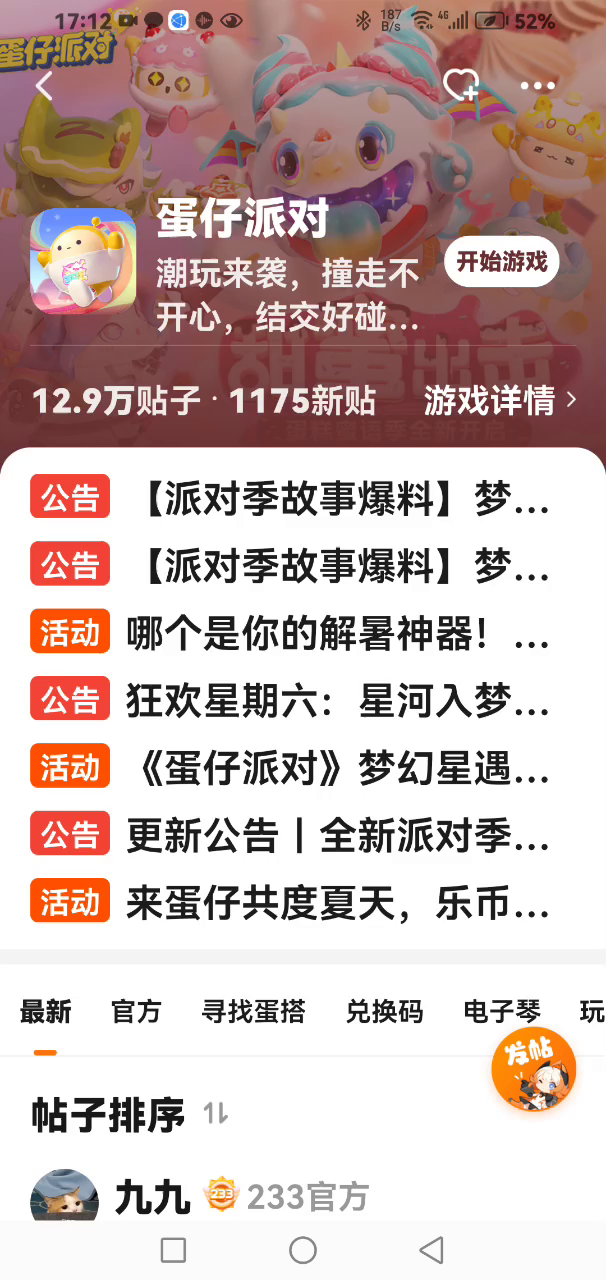Open 游戏详情 game details
Viewport: 606px width, 1280px height.
[x=500, y=401]
